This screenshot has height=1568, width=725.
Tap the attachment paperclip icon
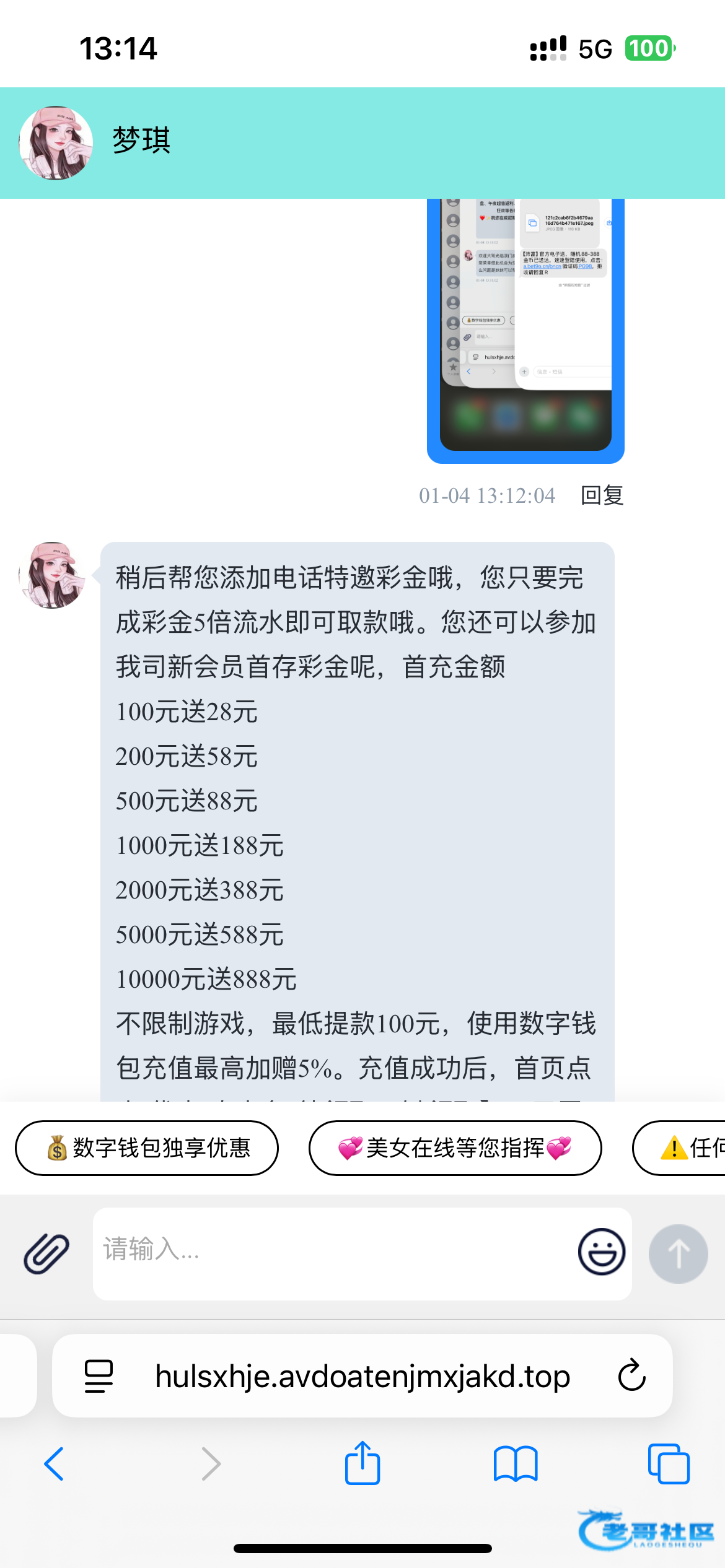46,1252
